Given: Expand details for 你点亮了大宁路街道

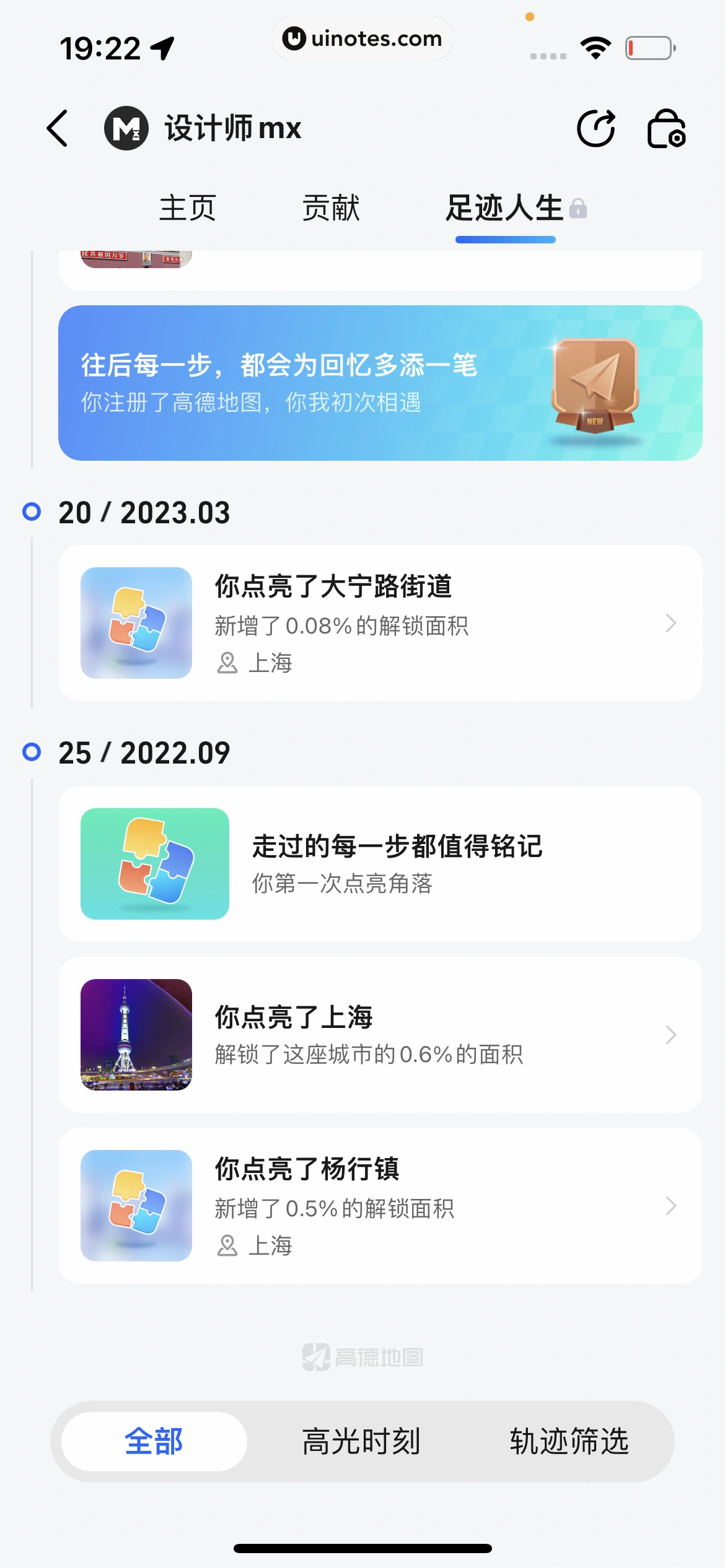Looking at the screenshot, I should click(671, 622).
